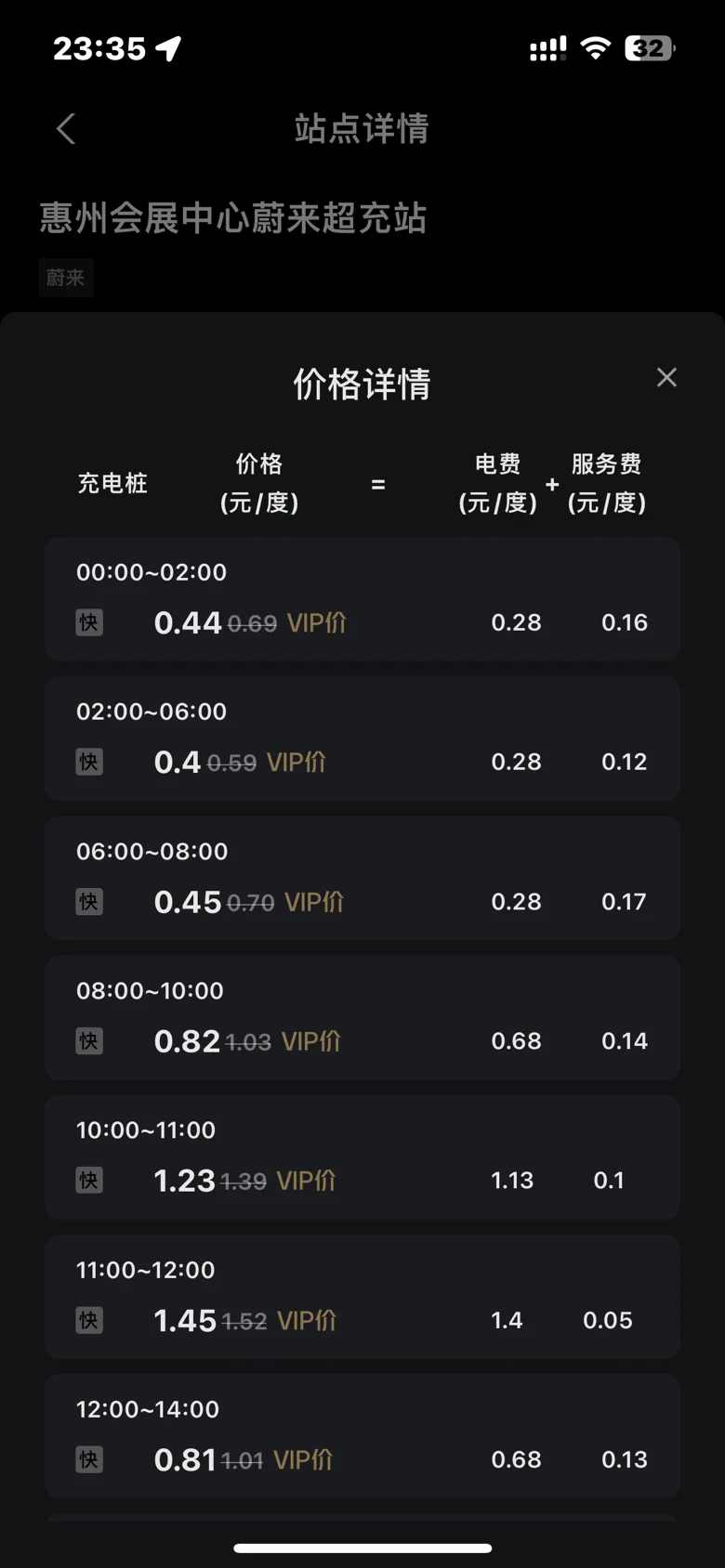Viewport: 725px width, 1568px height.
Task: Go back from the 站点详情 page
Action: [x=65, y=129]
